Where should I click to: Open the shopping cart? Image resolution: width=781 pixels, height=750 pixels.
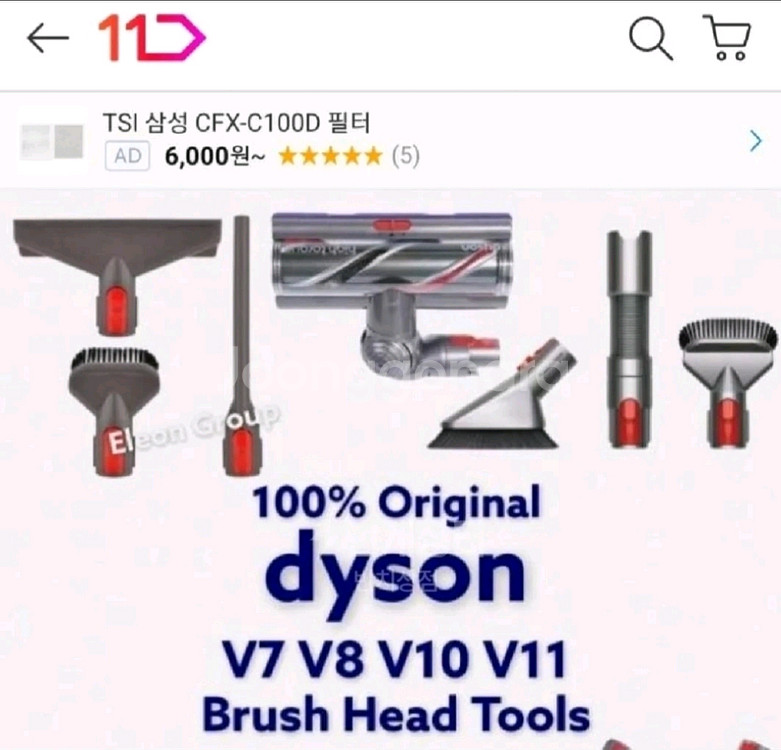[x=727, y=39]
